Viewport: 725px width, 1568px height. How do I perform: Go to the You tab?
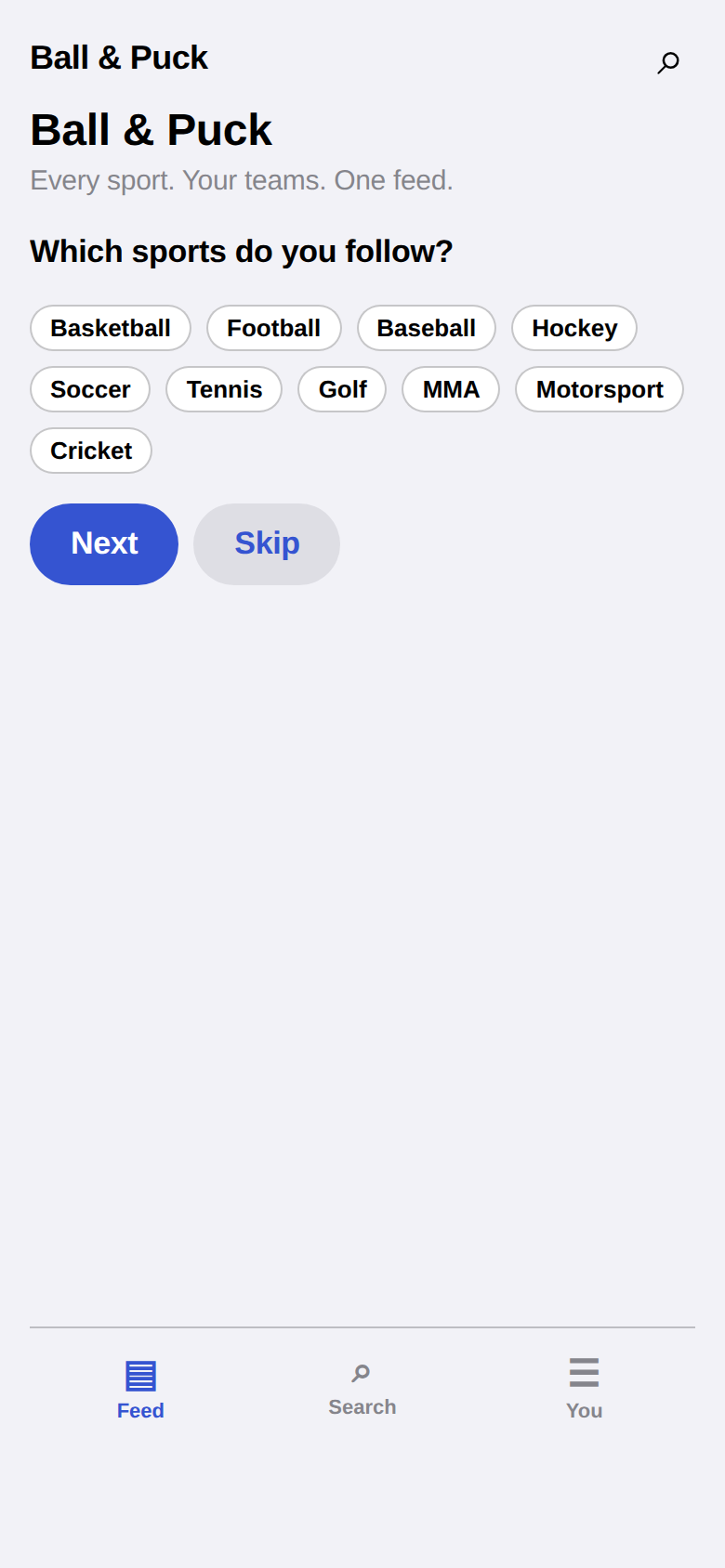[584, 1390]
